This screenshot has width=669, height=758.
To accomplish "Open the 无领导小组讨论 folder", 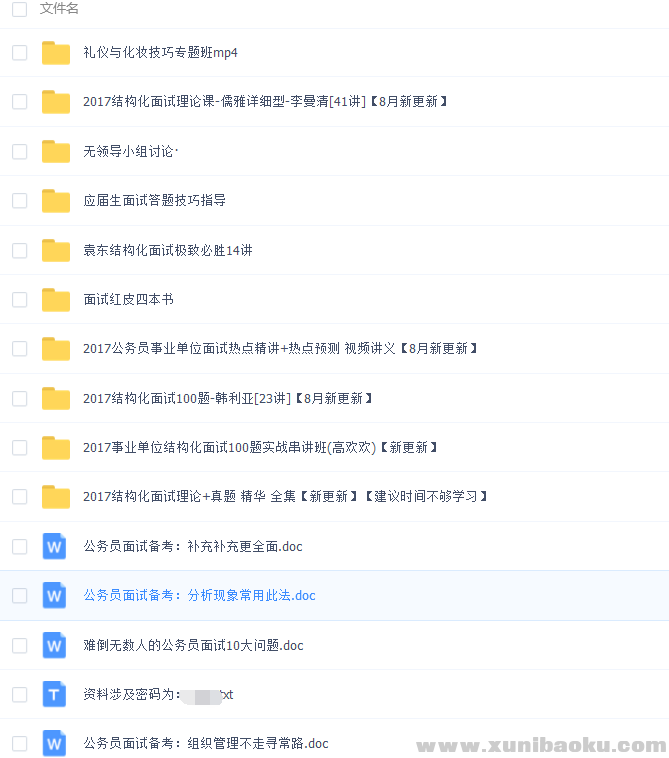I will coord(130,151).
